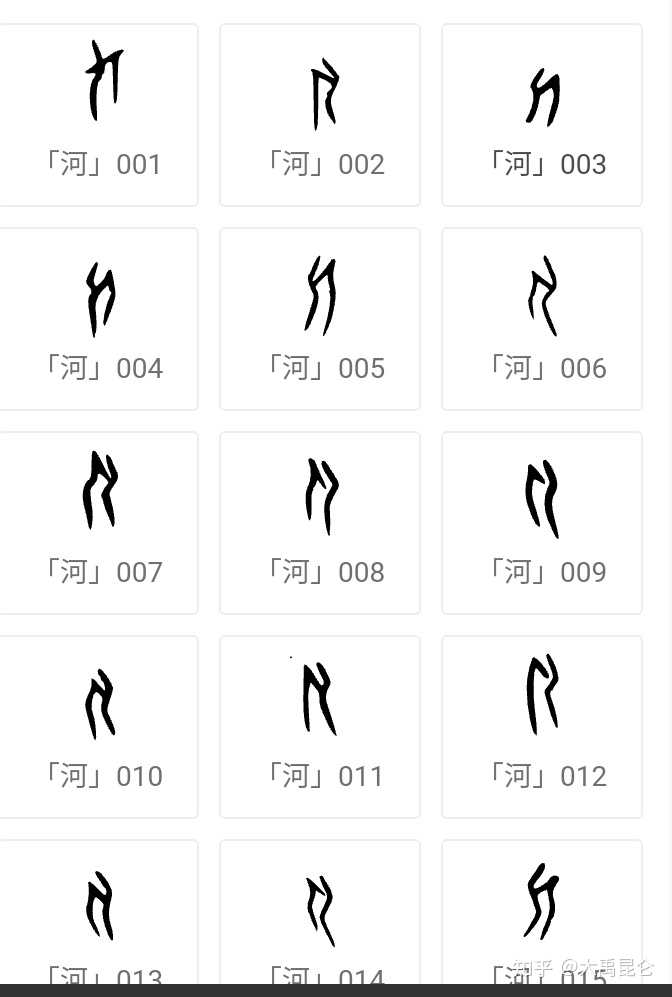
Task: Tap the 「河」005 glyph card
Action: [x=320, y=319]
